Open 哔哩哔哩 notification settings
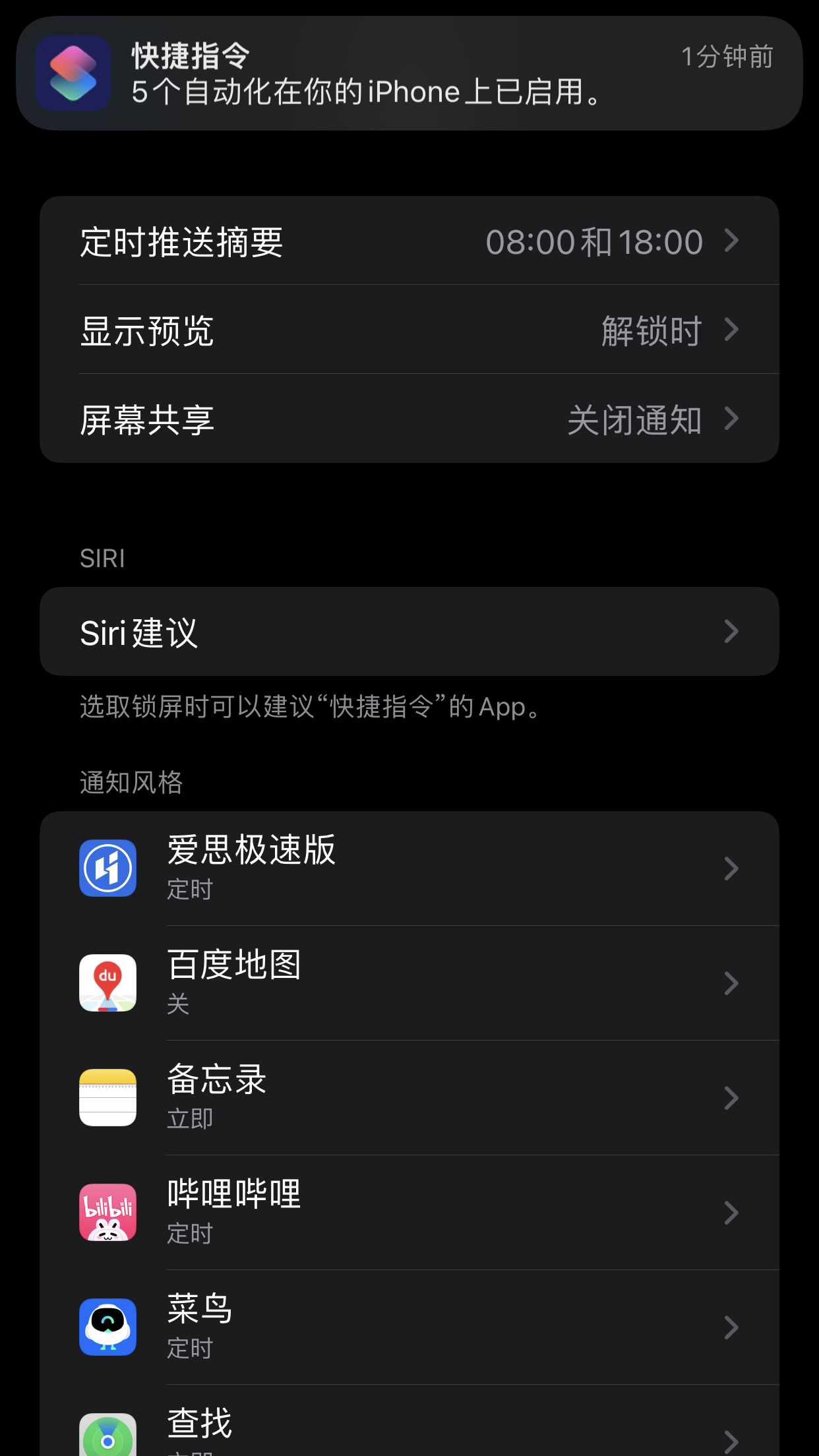This screenshot has width=819, height=1456. click(x=409, y=1213)
